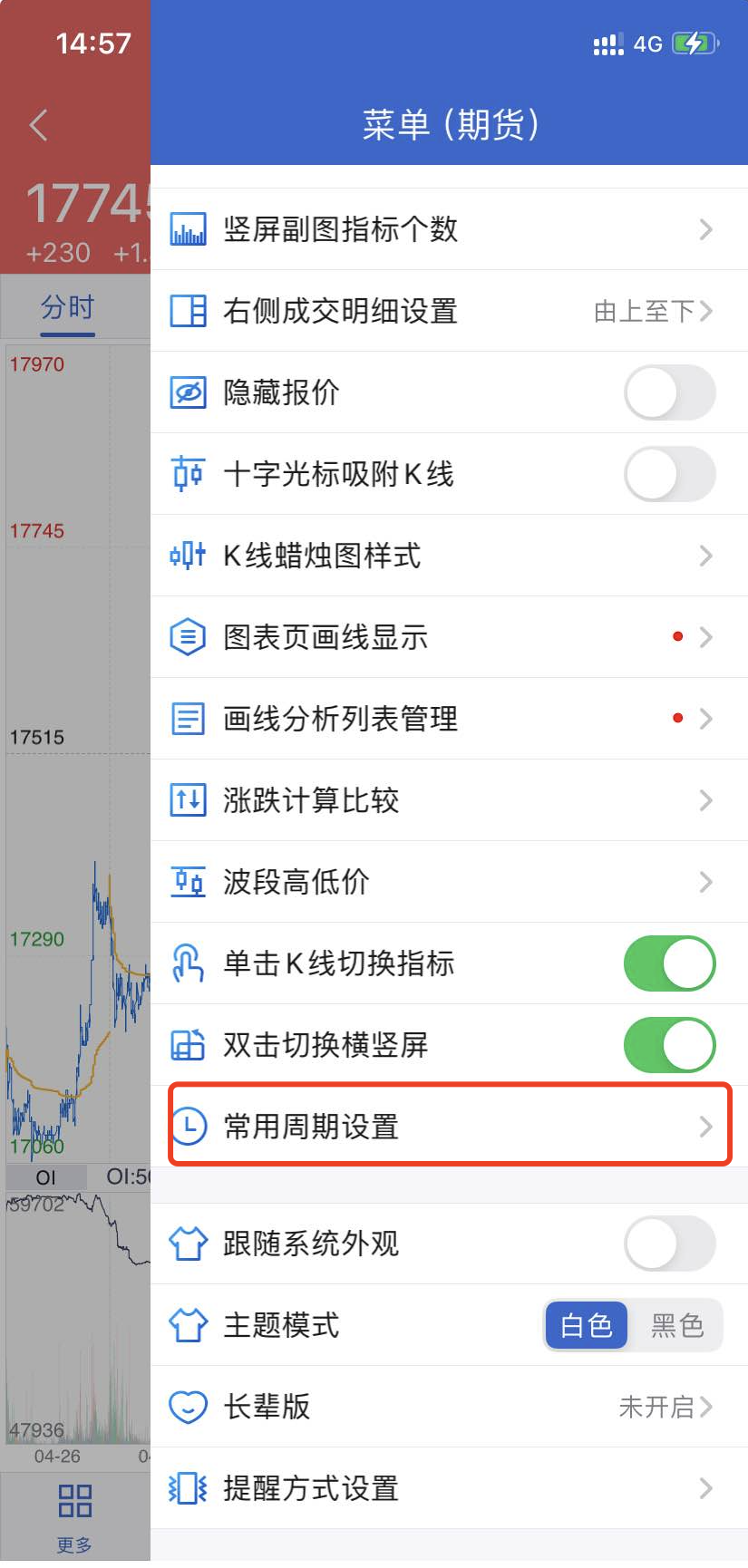This screenshot has height=1568, width=748.
Task: Toggle the 隐藏报价 switch
Action: click(x=669, y=392)
